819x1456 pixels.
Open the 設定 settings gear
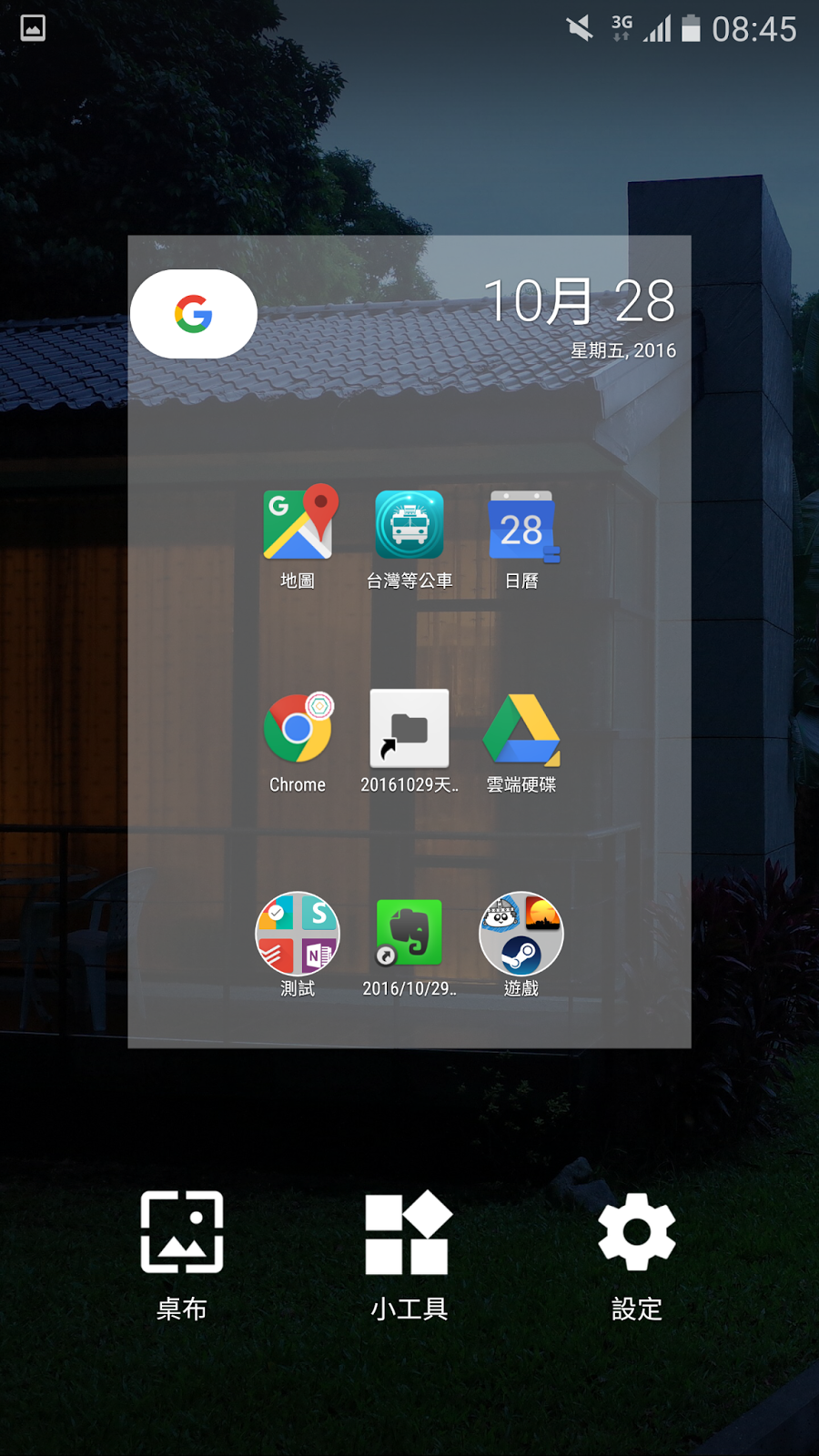pos(636,1254)
